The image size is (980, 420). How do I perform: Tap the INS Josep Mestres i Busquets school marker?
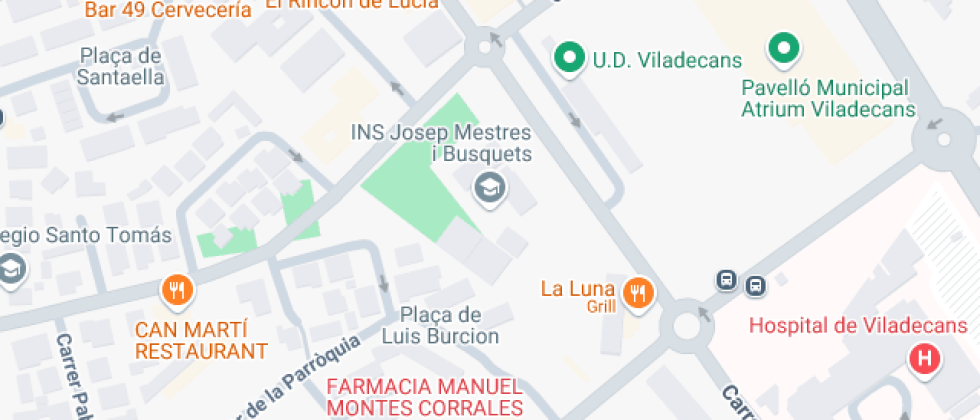[488, 186]
